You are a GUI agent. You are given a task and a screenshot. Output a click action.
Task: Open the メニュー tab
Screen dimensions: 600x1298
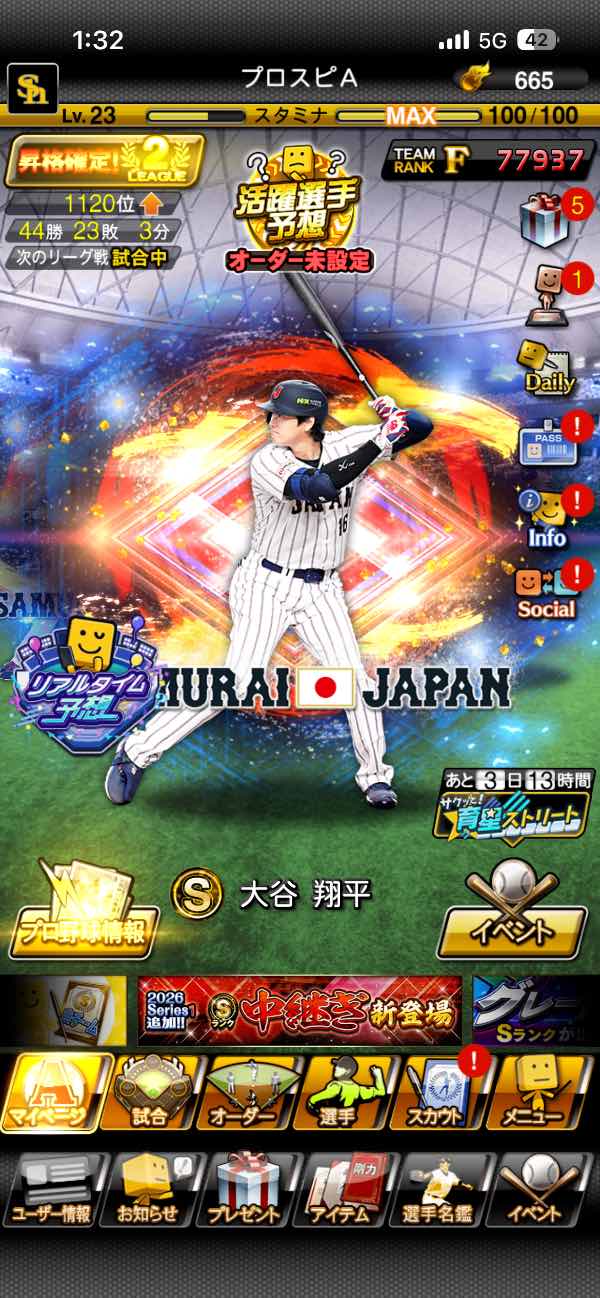click(540, 1094)
